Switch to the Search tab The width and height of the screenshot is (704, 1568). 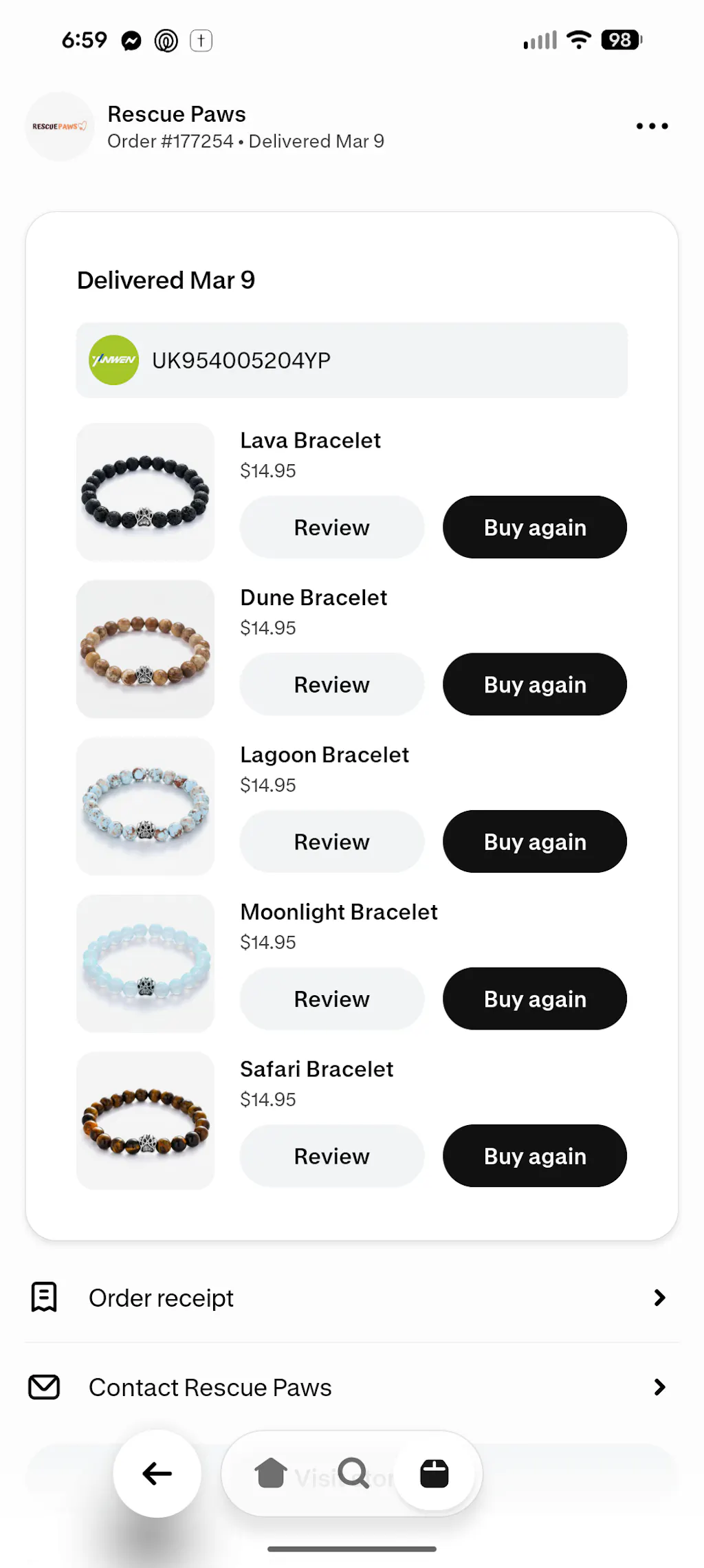(x=353, y=1473)
